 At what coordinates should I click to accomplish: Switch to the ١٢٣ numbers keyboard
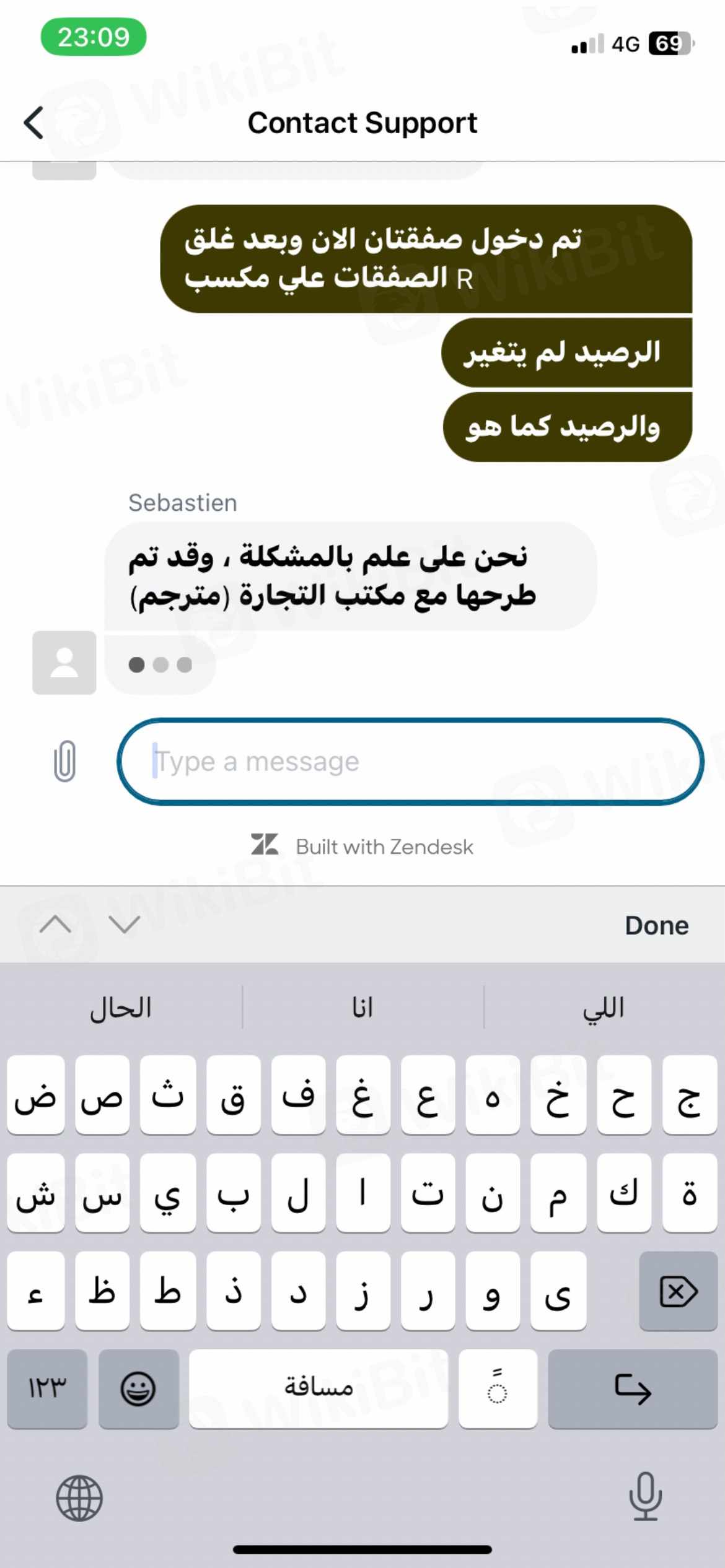[x=47, y=1389]
